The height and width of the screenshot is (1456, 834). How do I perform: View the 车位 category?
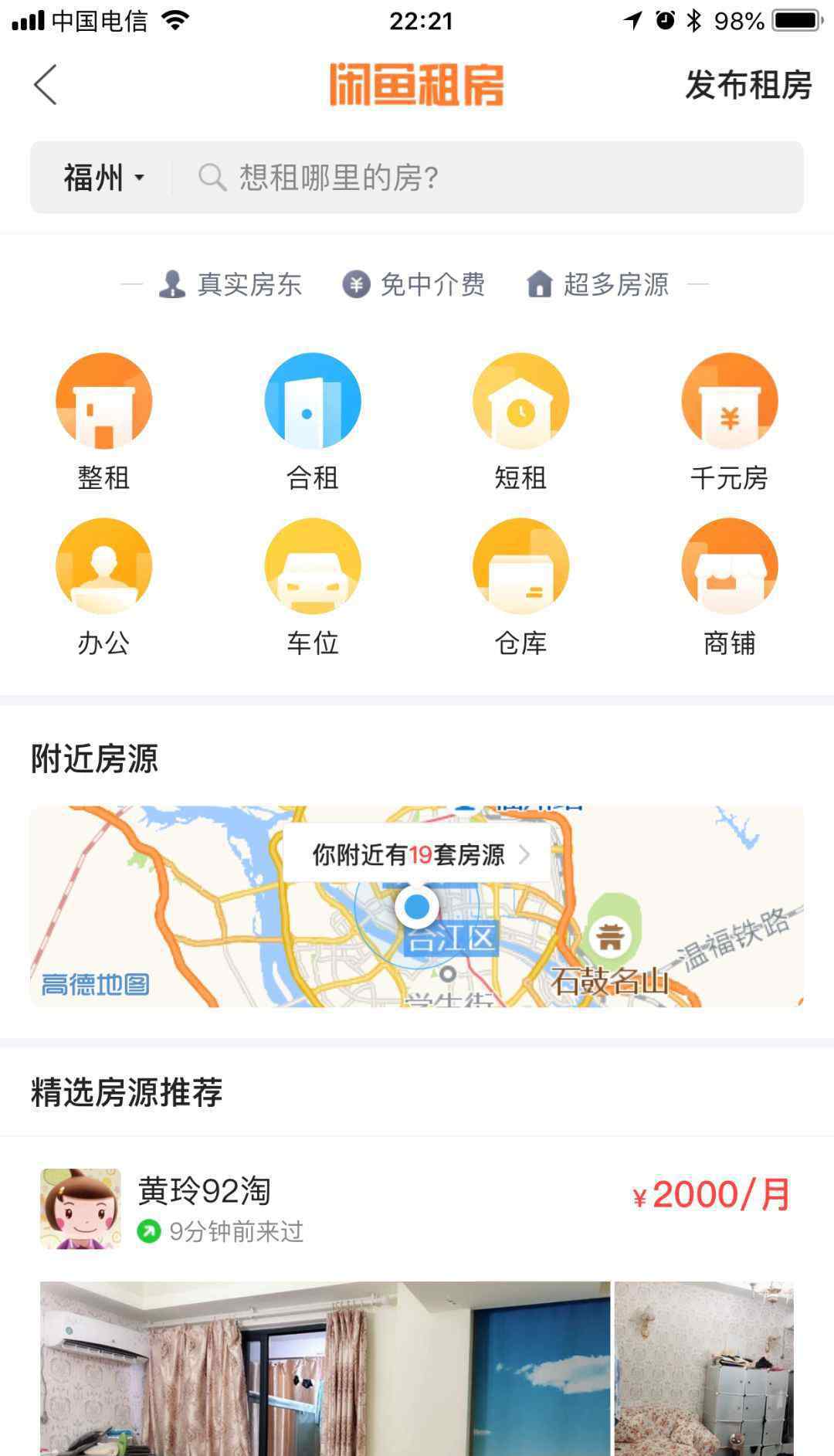click(312, 587)
